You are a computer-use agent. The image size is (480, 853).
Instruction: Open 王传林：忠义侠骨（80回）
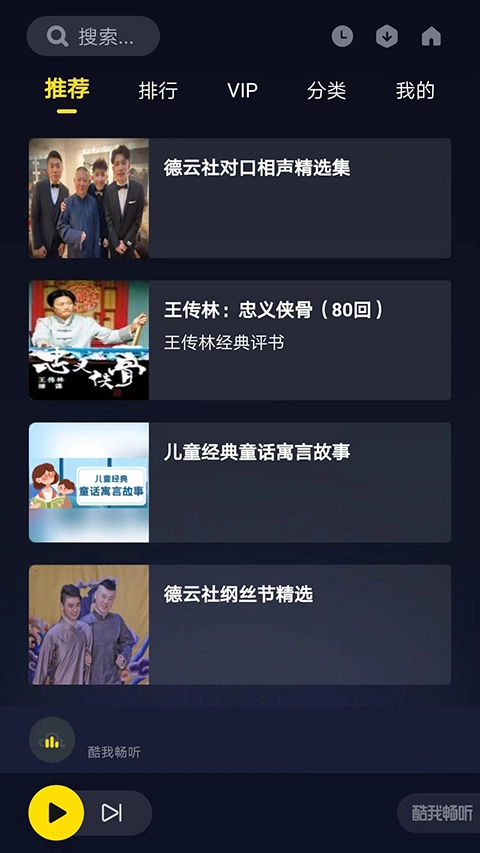click(x=240, y=340)
